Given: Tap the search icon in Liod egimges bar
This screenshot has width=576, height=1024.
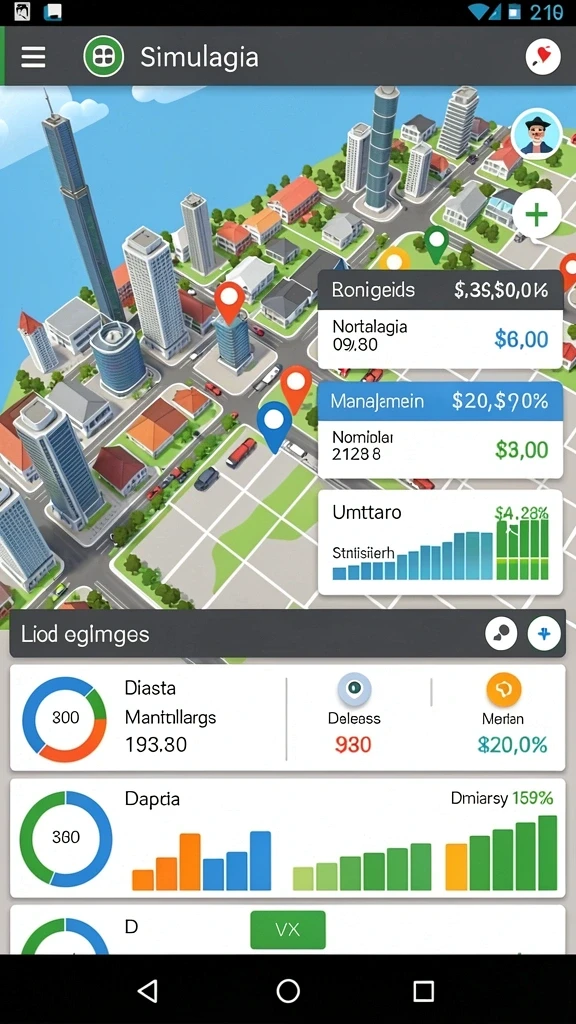Looking at the screenshot, I should (x=502, y=633).
